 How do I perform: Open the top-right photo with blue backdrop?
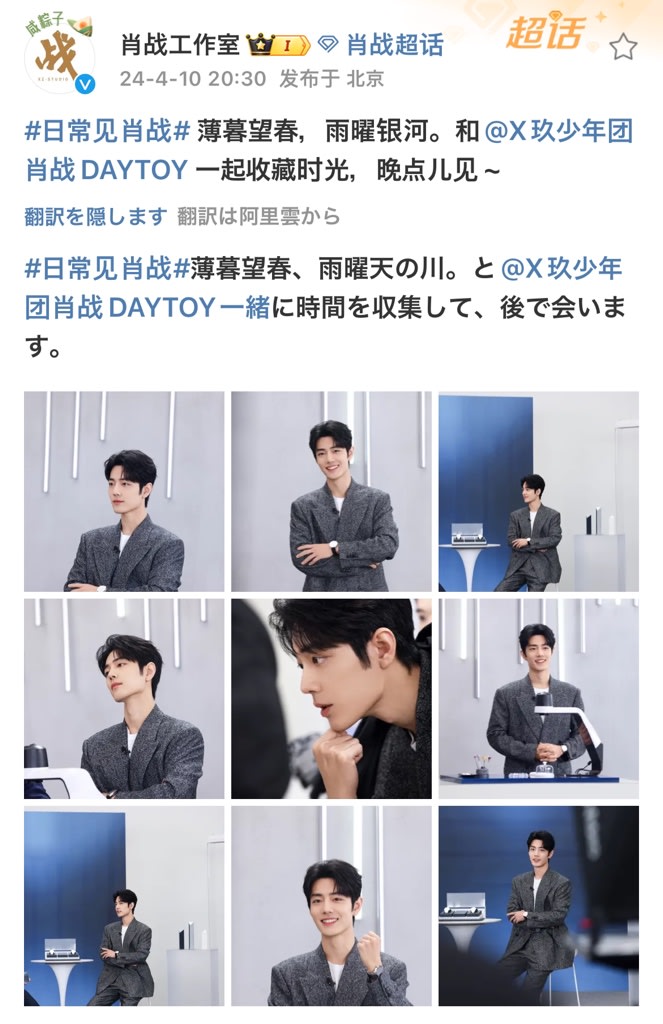click(538, 491)
